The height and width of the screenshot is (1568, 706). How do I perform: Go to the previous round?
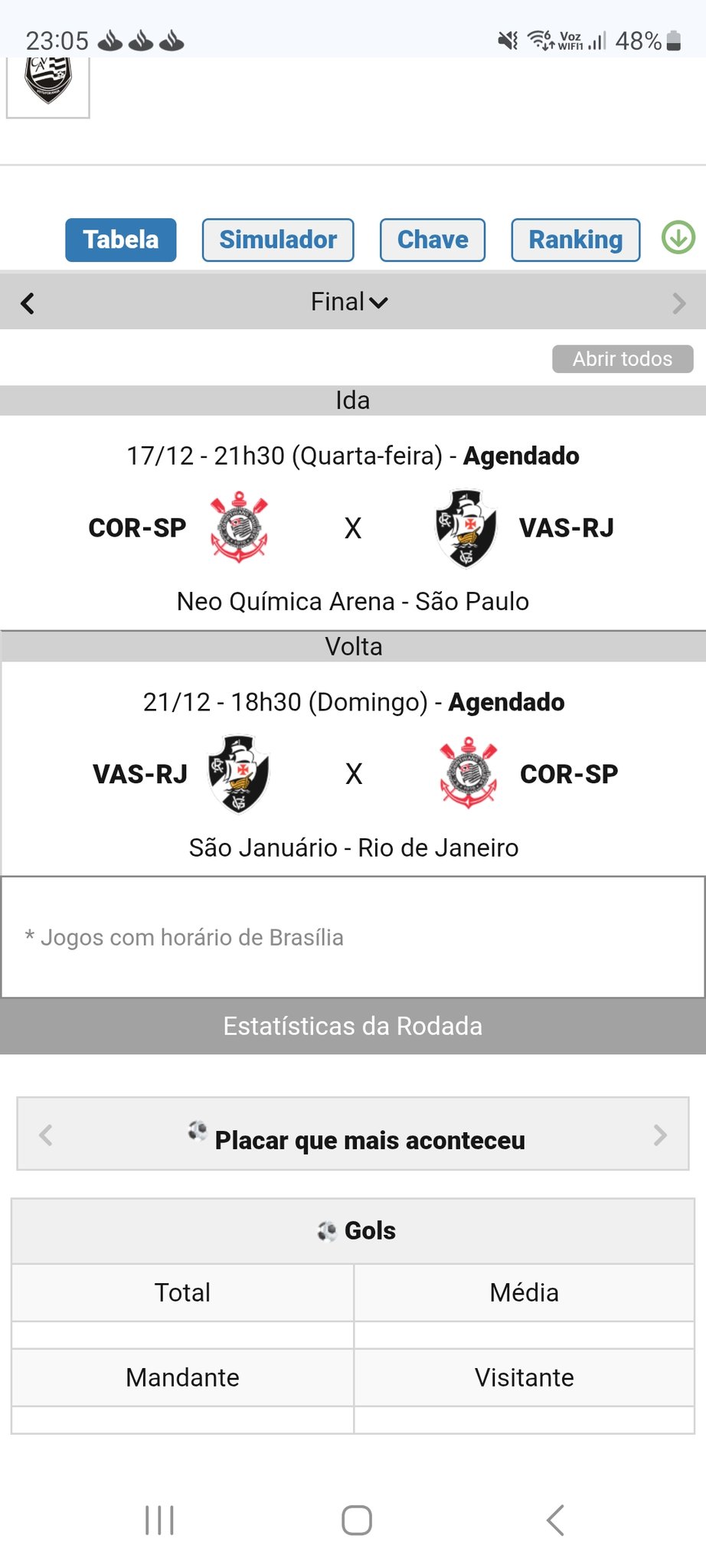point(28,303)
